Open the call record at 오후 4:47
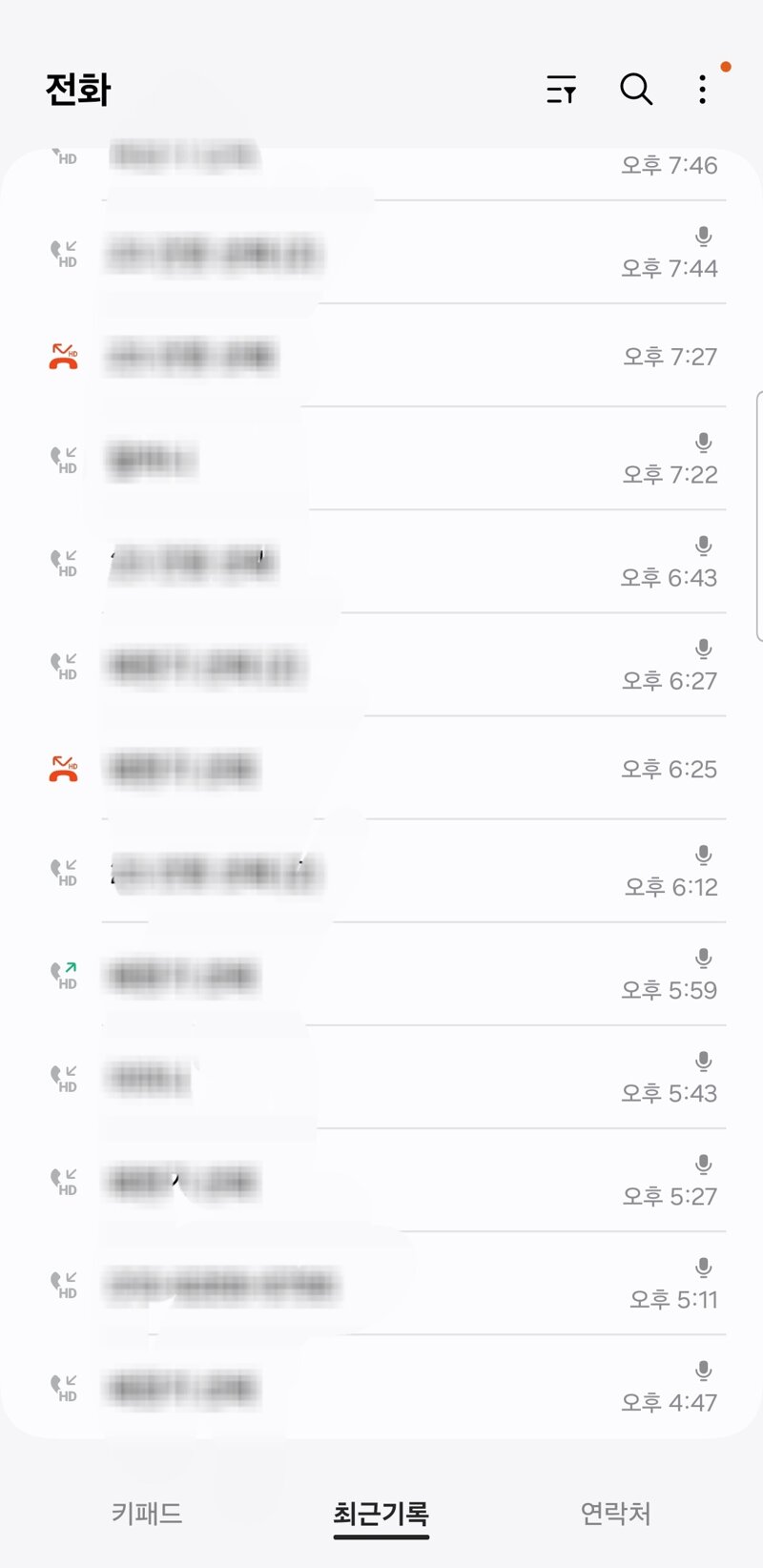The height and width of the screenshot is (1568, 763). tap(381, 1386)
